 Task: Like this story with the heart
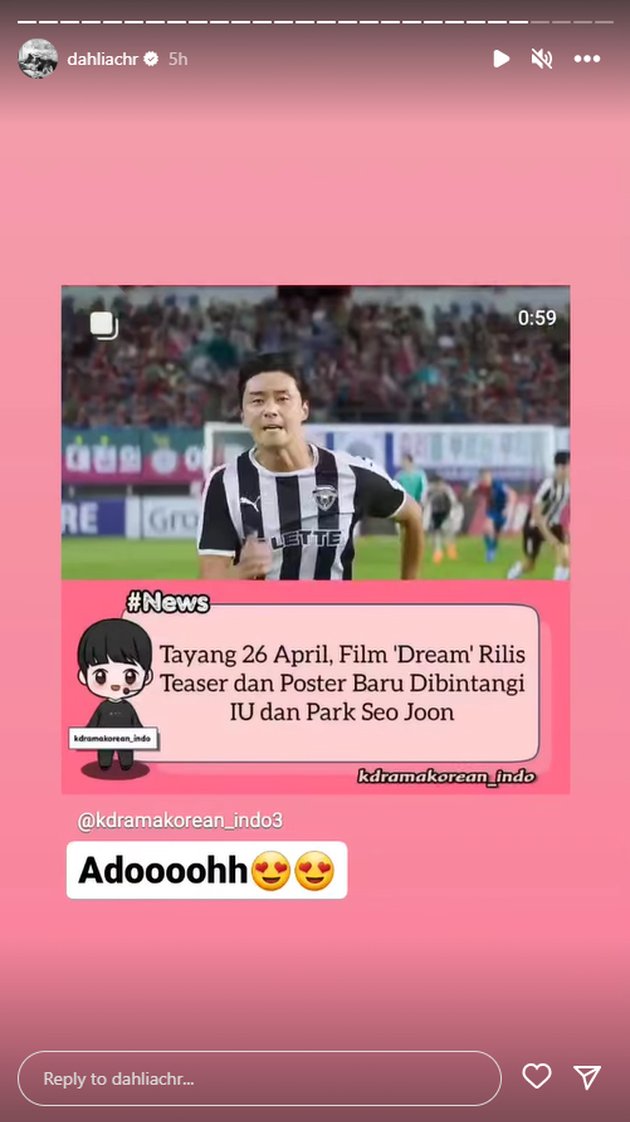[537, 1076]
